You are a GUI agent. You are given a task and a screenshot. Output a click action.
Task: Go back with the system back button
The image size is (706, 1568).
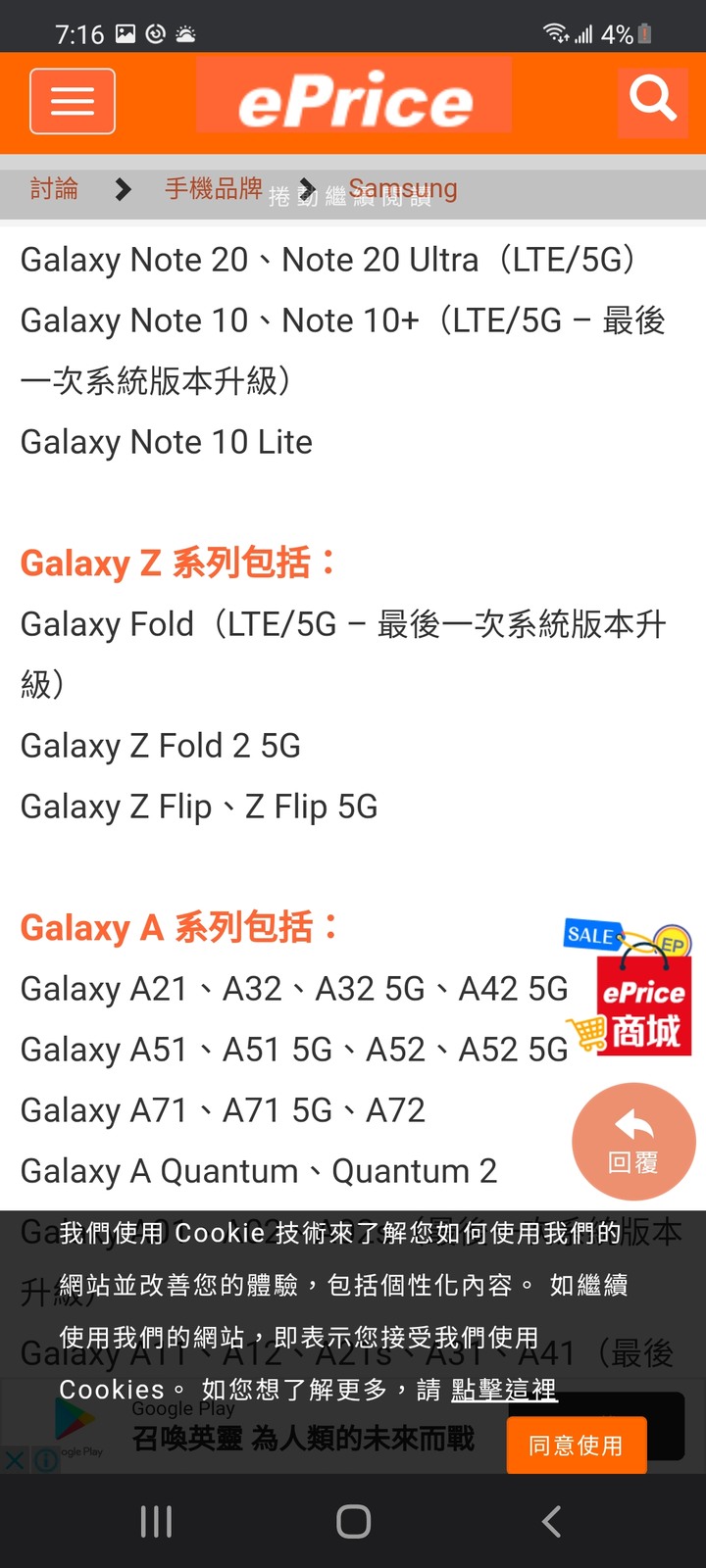(552, 1522)
